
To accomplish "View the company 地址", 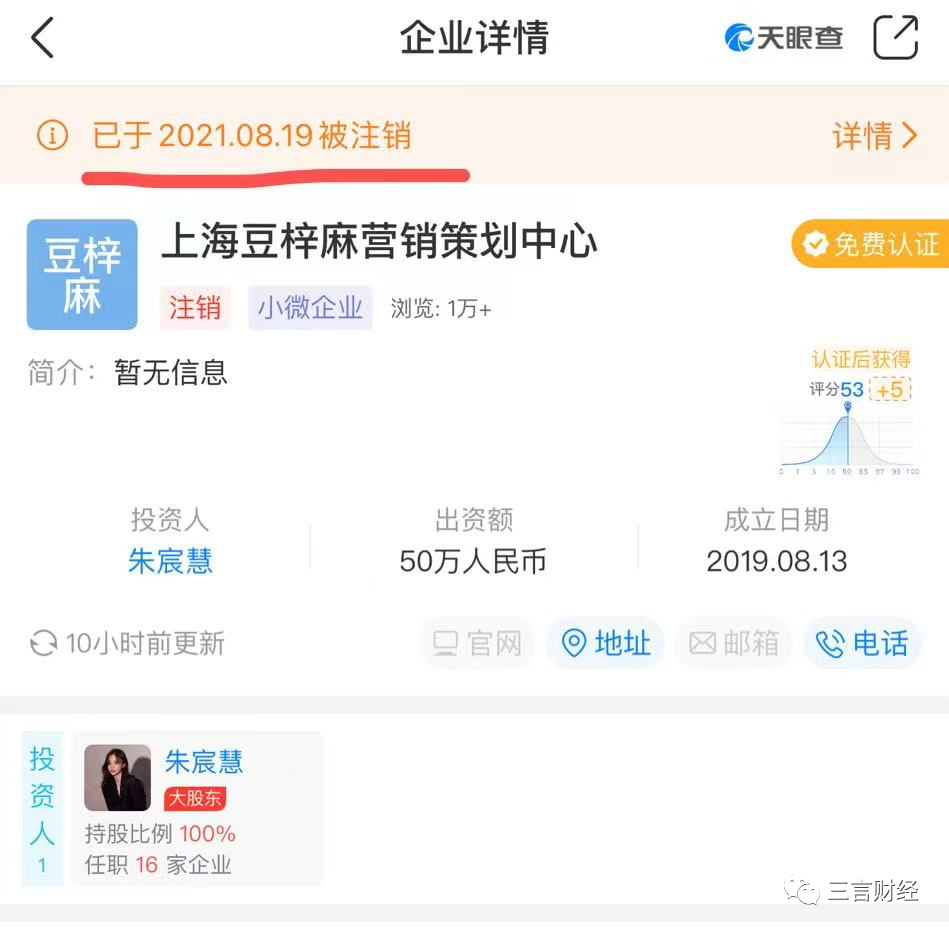I will [606, 643].
